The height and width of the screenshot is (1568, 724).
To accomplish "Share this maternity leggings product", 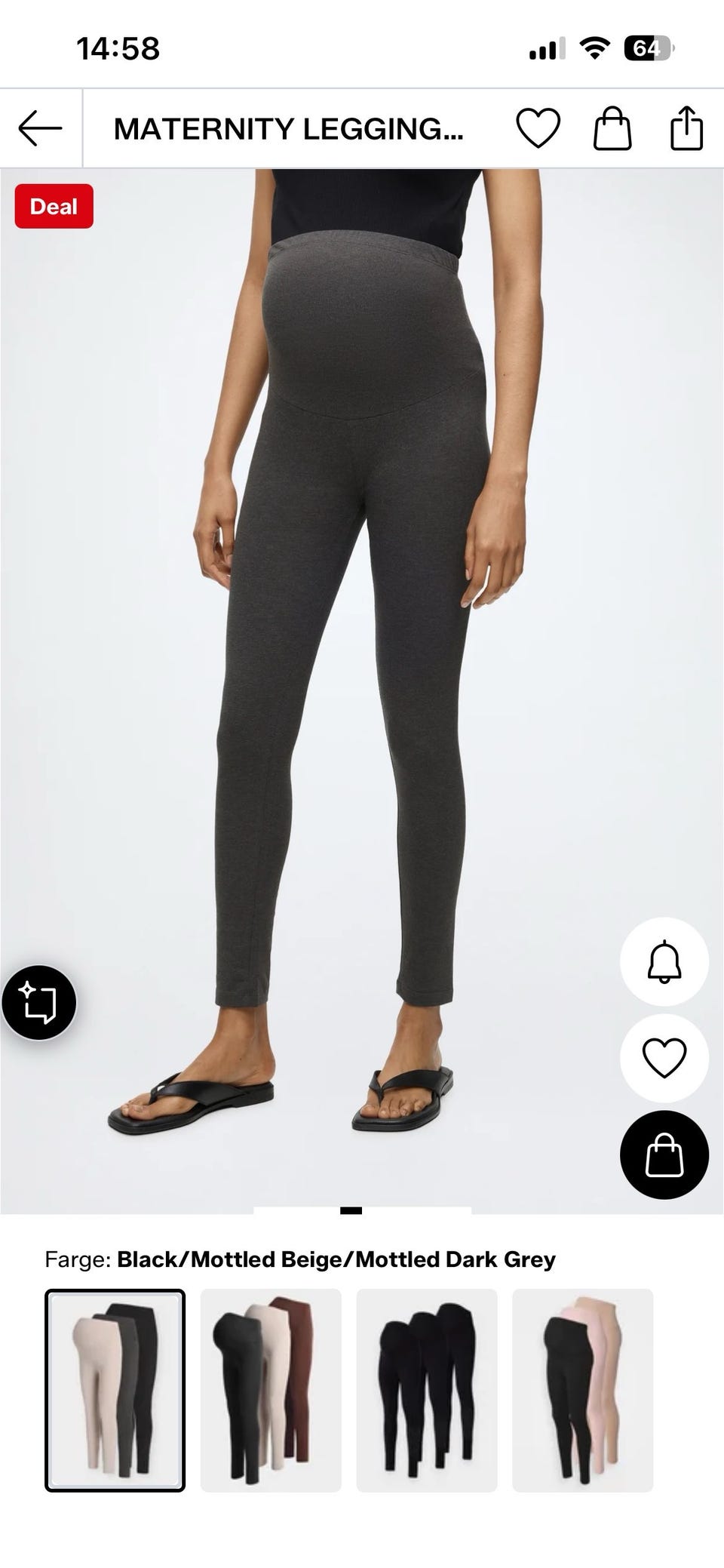I will pos(686,128).
